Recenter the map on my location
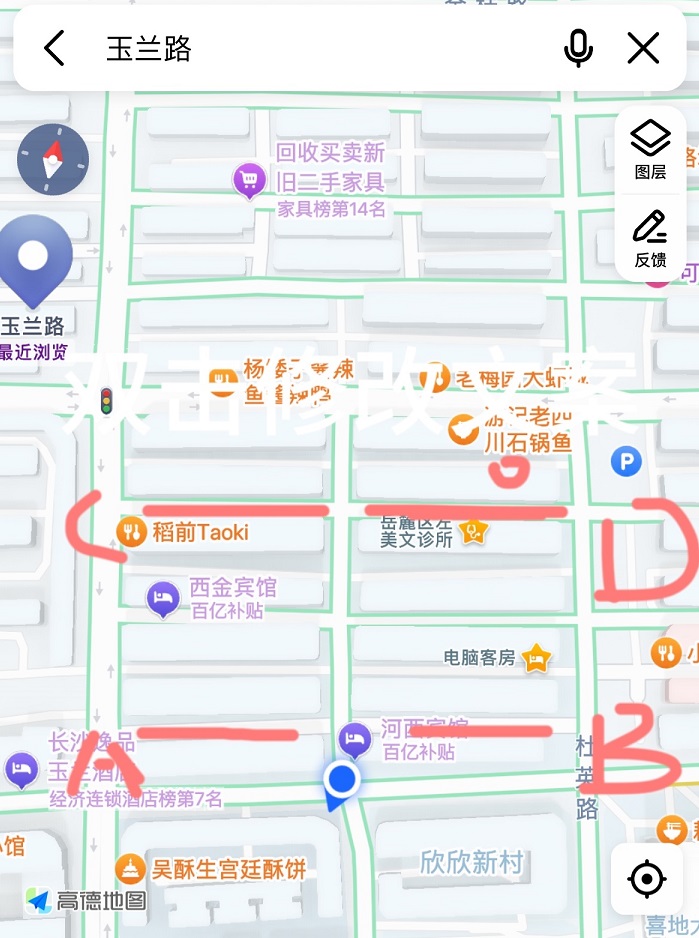Viewport: 699px width, 938px height. (647, 880)
